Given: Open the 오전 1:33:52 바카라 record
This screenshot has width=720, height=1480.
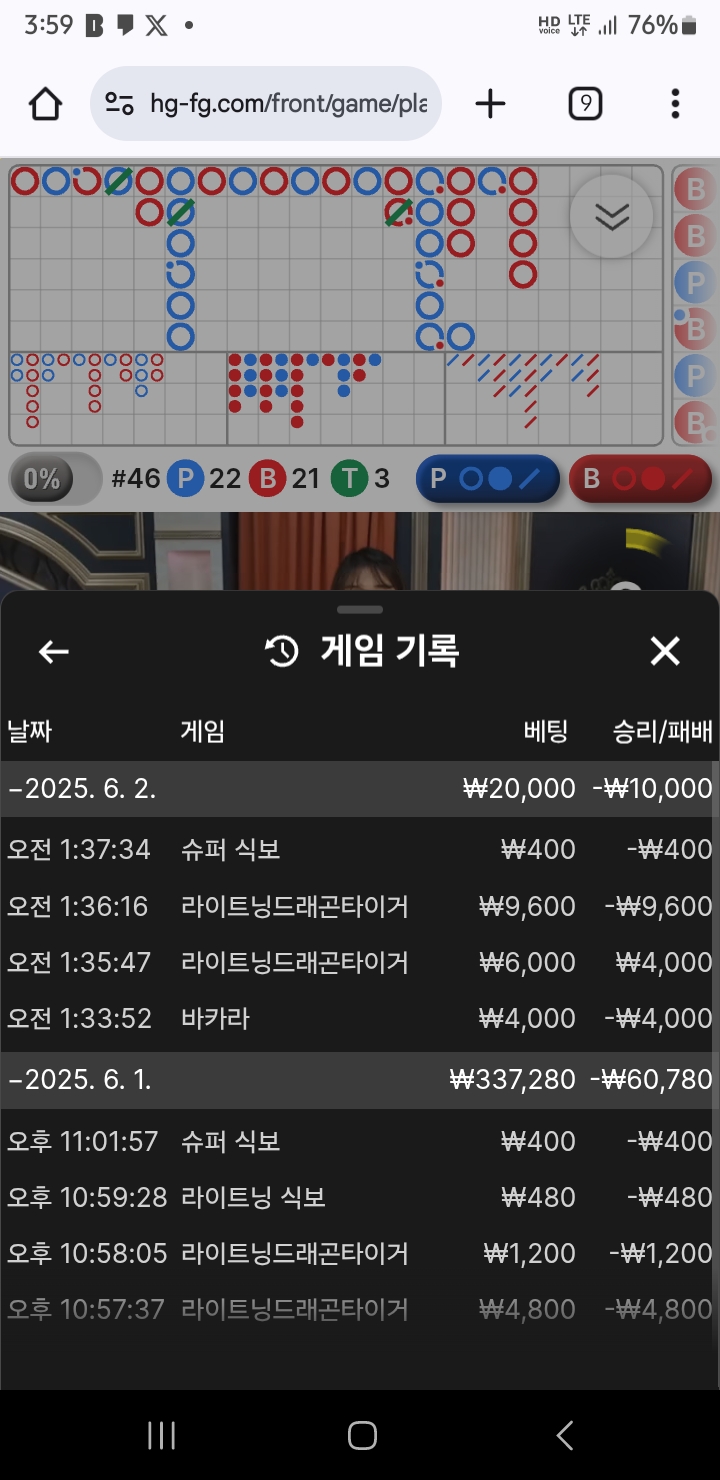Looking at the screenshot, I should coord(360,1018).
